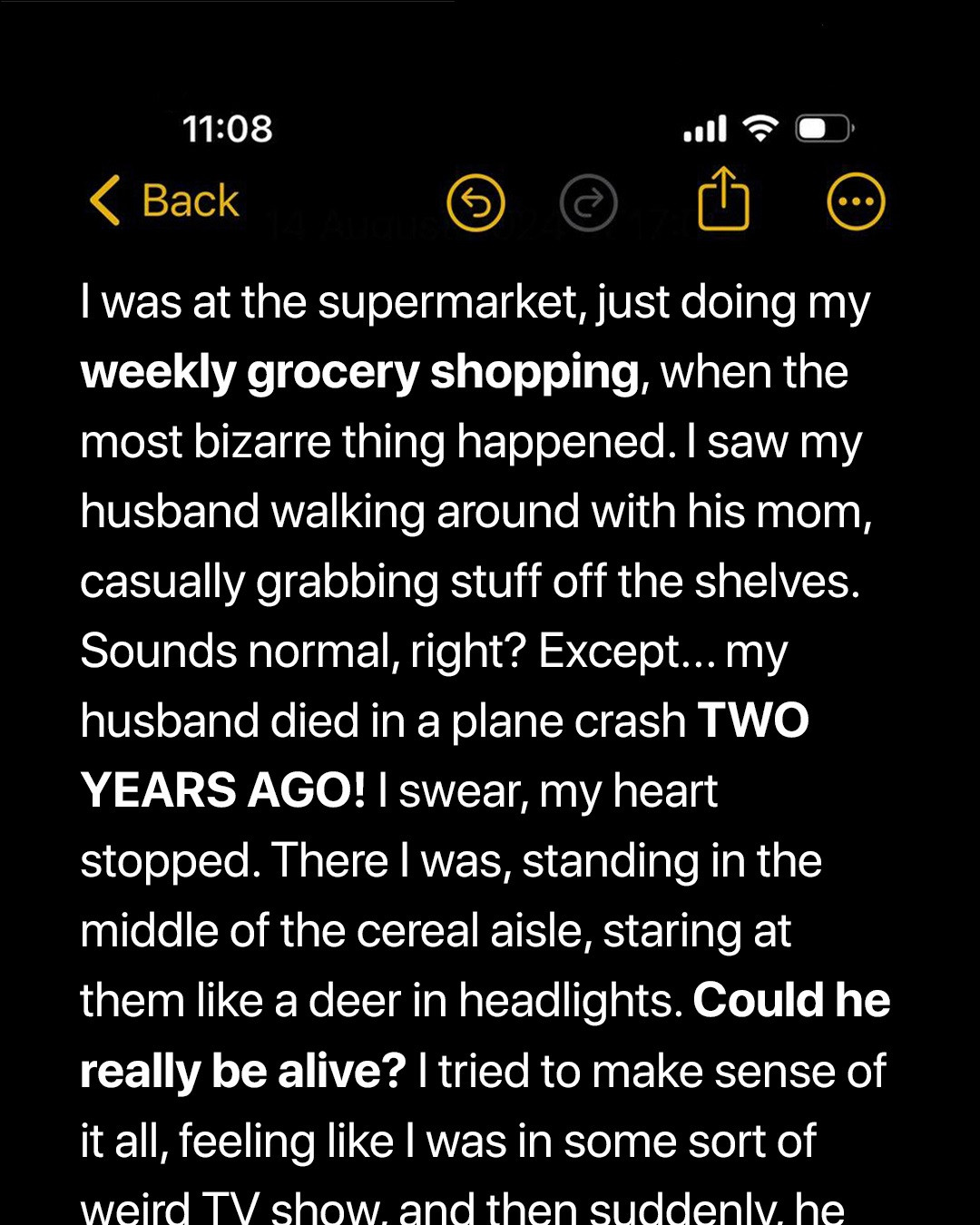This screenshot has height=1225, width=980.
Task: Tap the battery indicator in the status bar
Action: point(819,128)
